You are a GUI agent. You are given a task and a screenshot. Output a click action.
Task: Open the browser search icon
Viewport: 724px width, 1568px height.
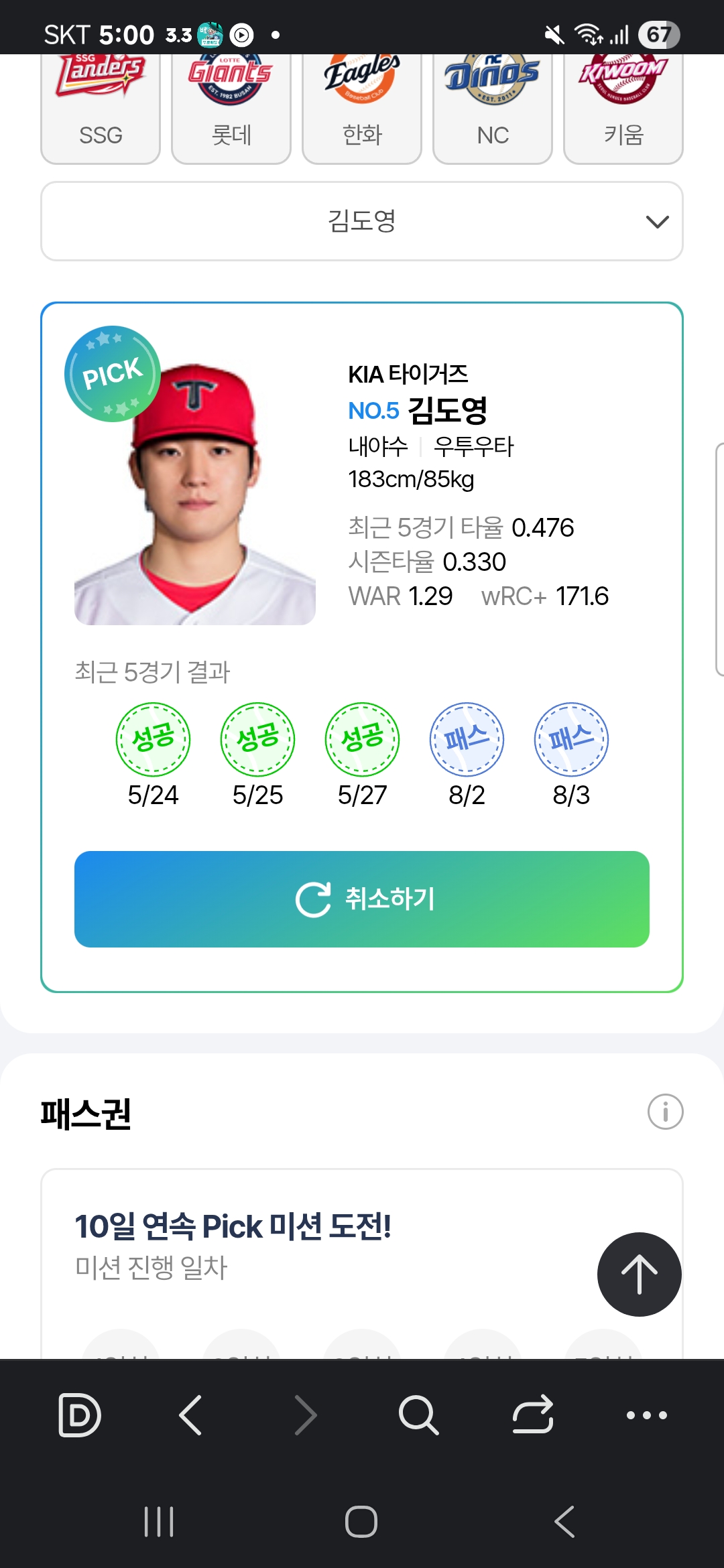[418, 1415]
